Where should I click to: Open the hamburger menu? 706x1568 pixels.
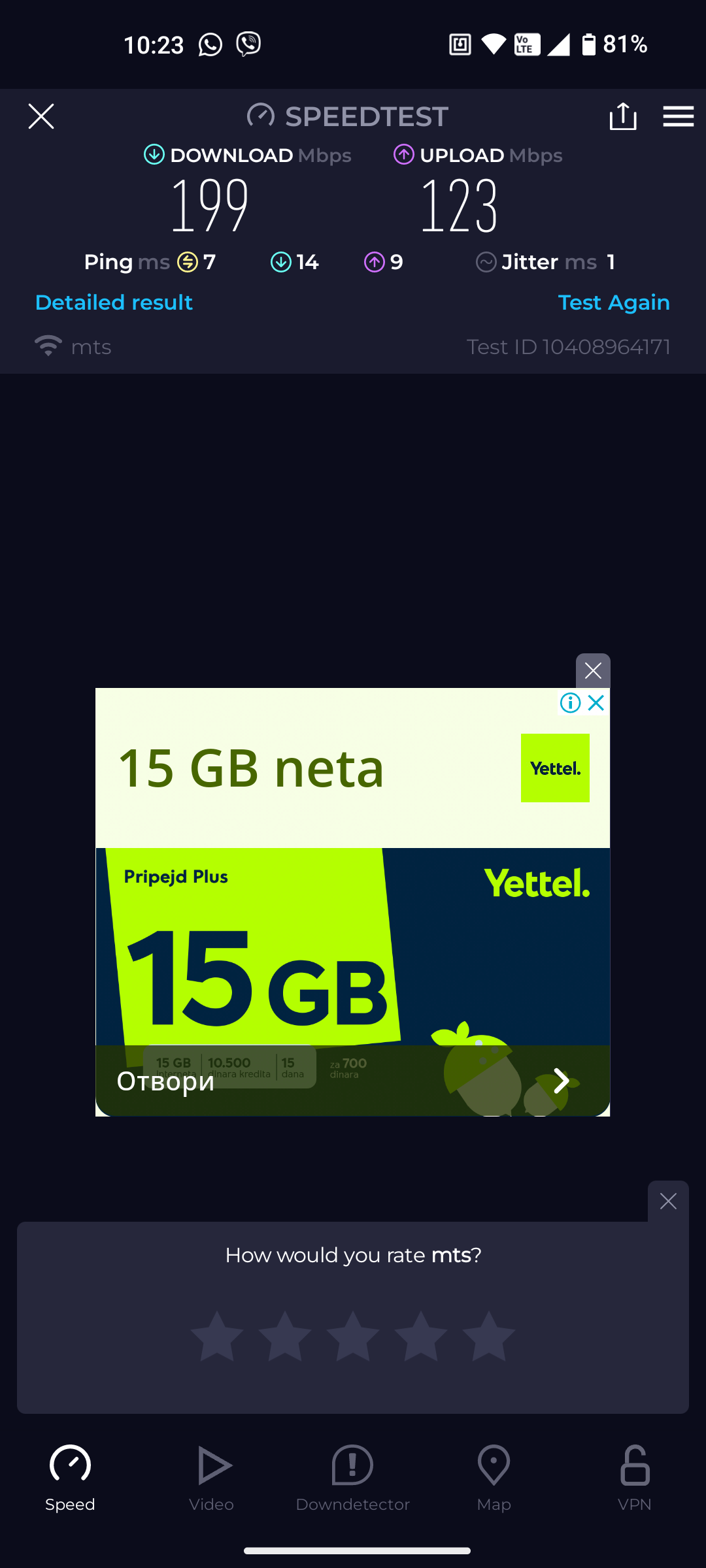(x=678, y=117)
